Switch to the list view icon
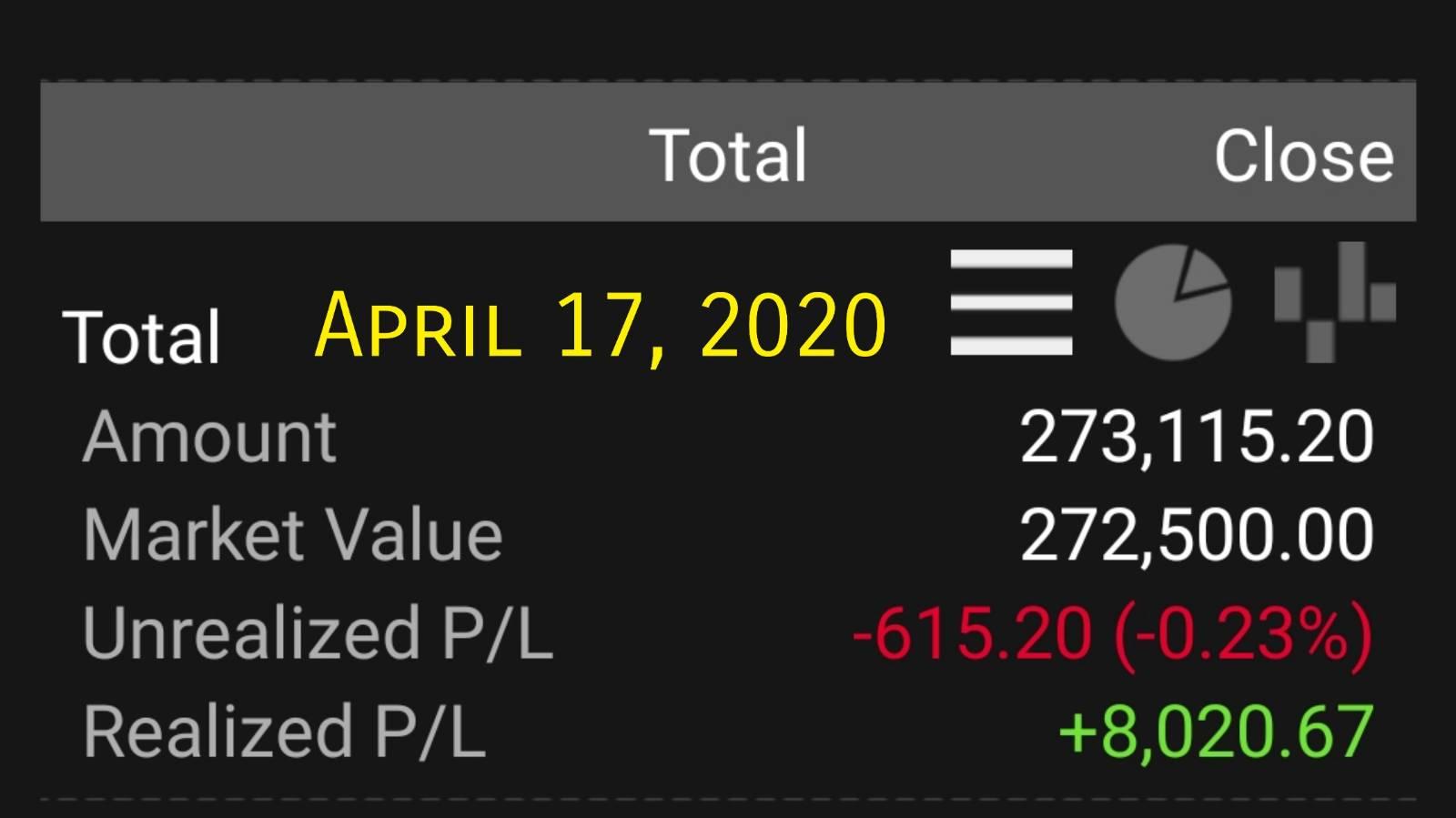 tap(1011, 302)
